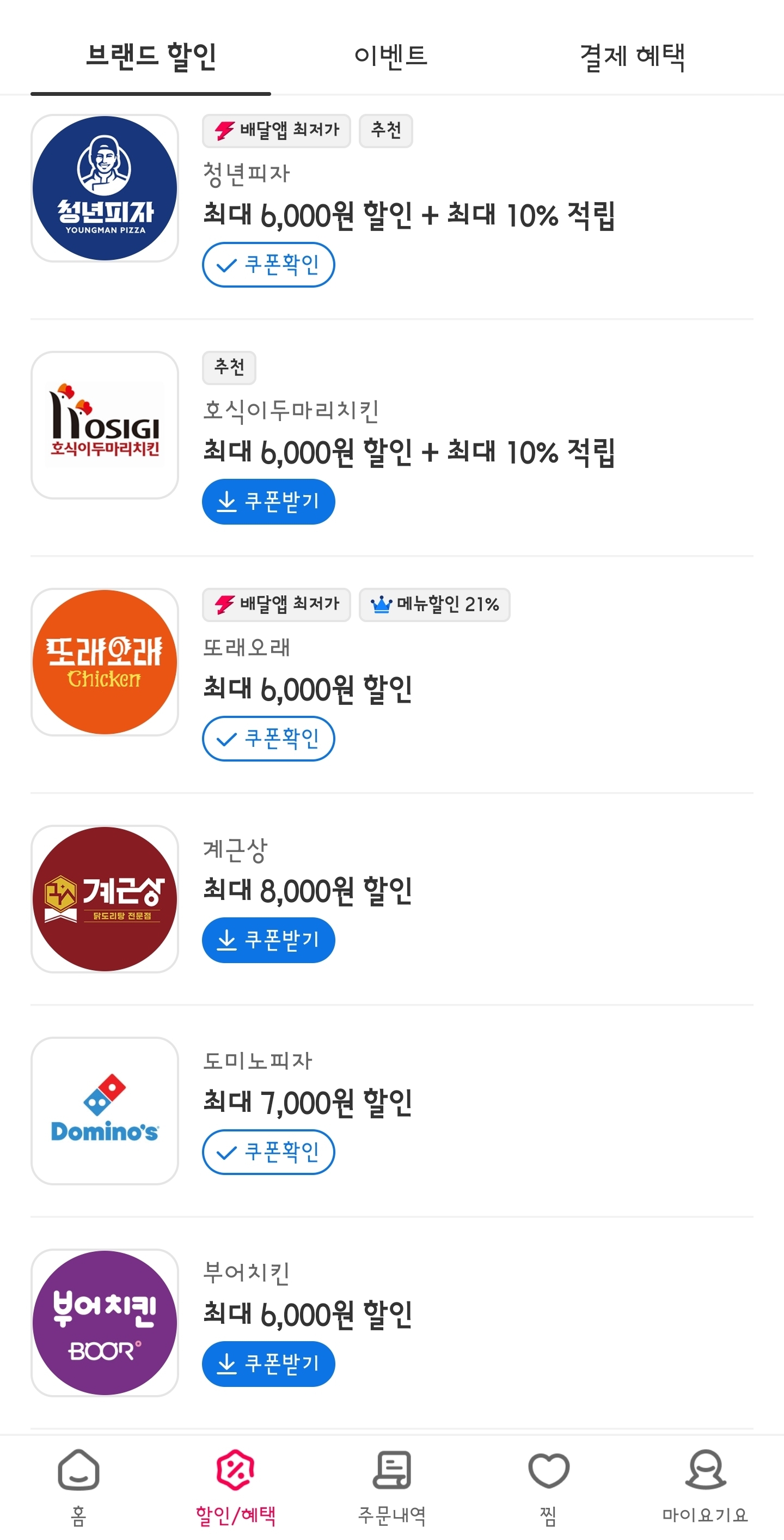Open the 찜 favorites tab
This screenshot has height=1540, width=784.
(549, 1486)
